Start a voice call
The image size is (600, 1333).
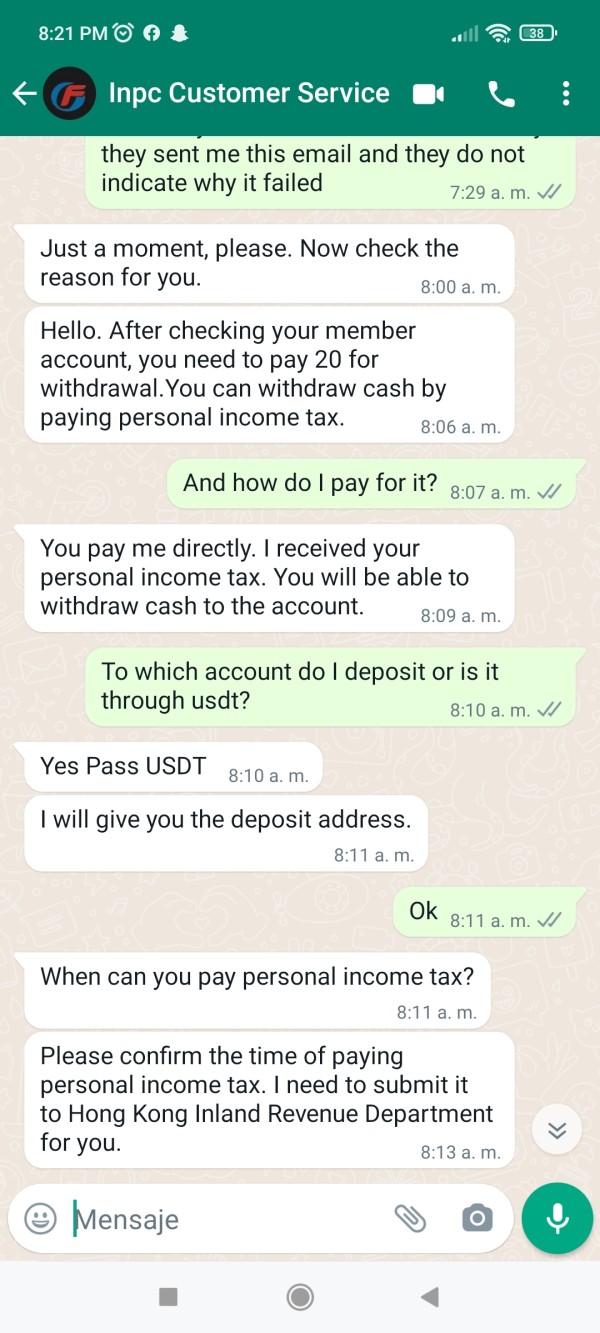[501, 94]
